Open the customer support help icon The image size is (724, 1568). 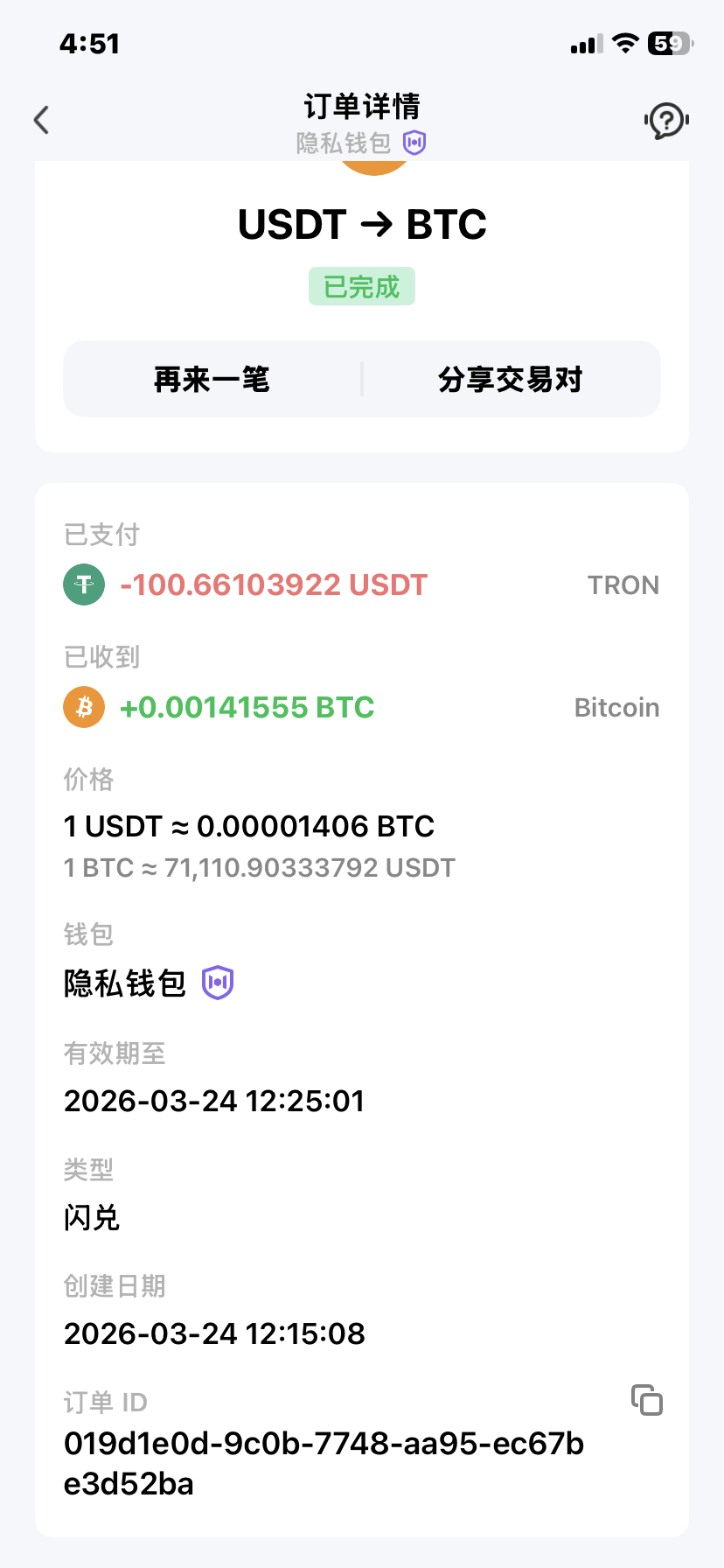[666, 121]
